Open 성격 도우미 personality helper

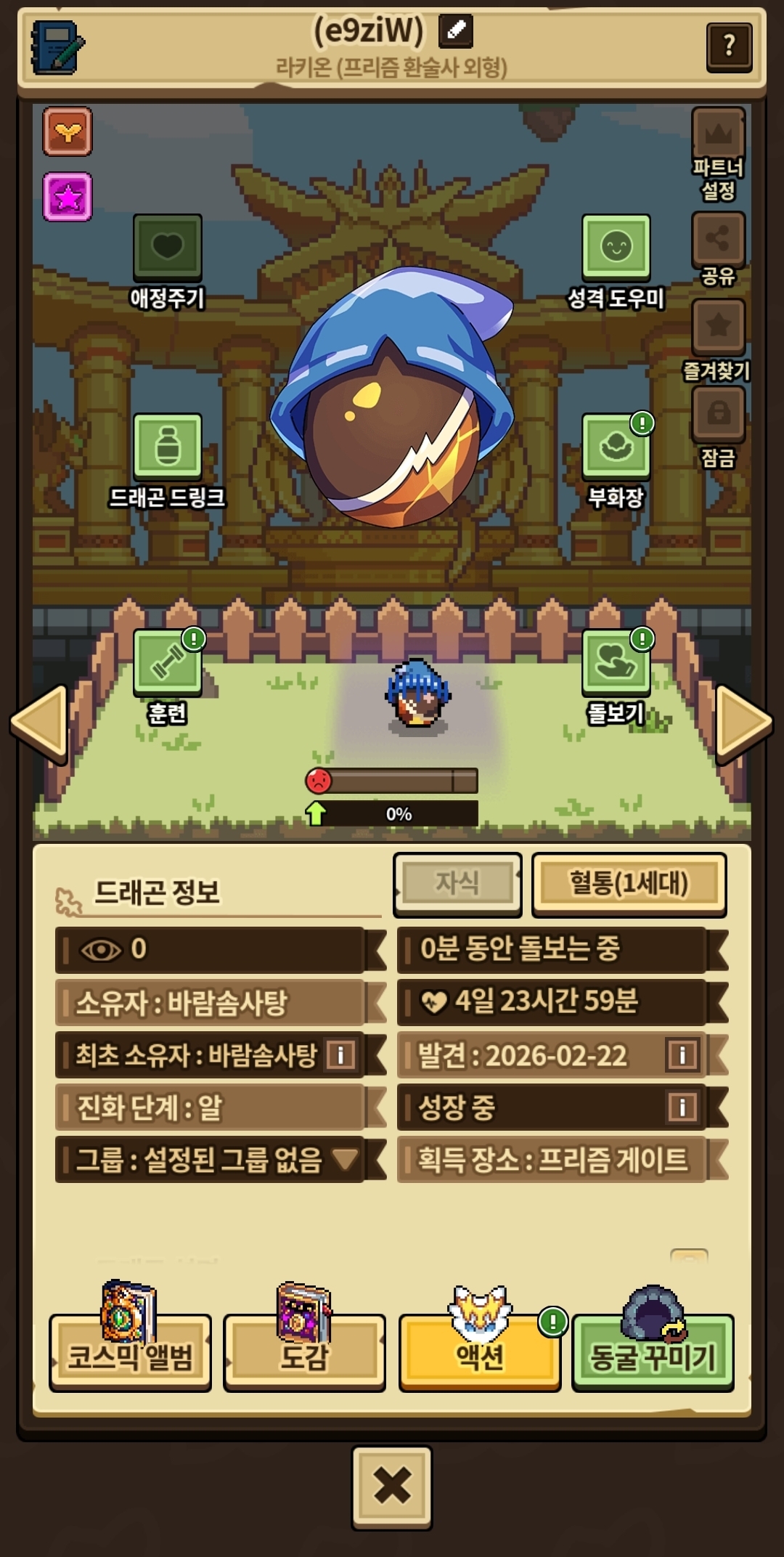click(616, 248)
